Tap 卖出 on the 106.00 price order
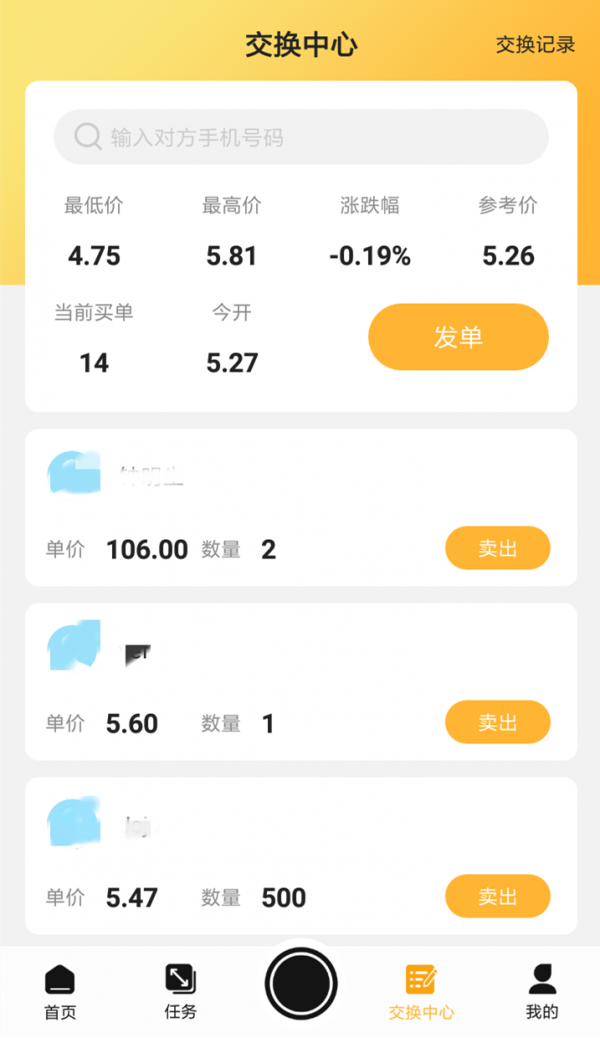 pyautogui.click(x=497, y=548)
